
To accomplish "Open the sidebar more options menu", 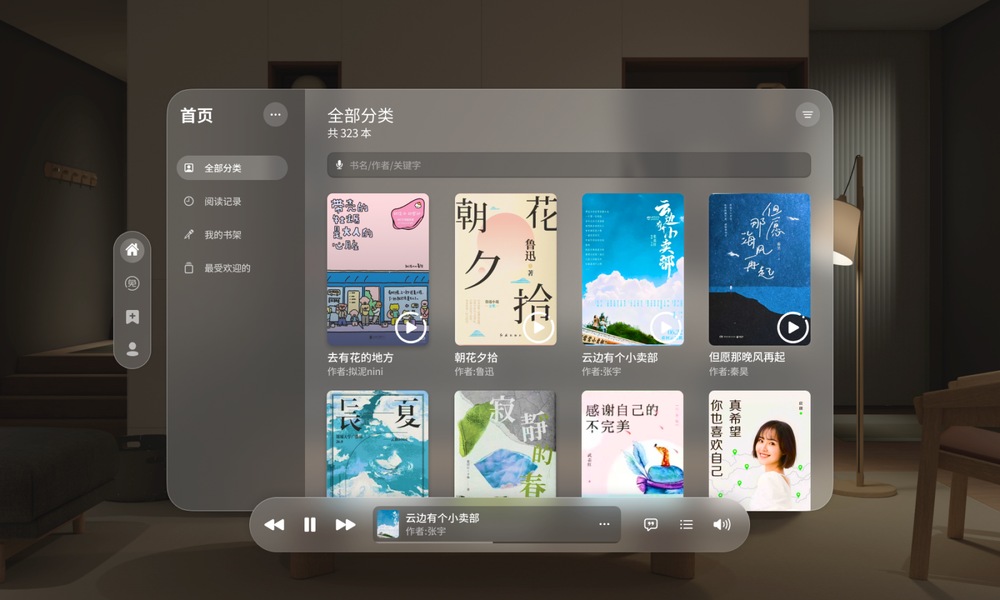I will tap(275, 115).
